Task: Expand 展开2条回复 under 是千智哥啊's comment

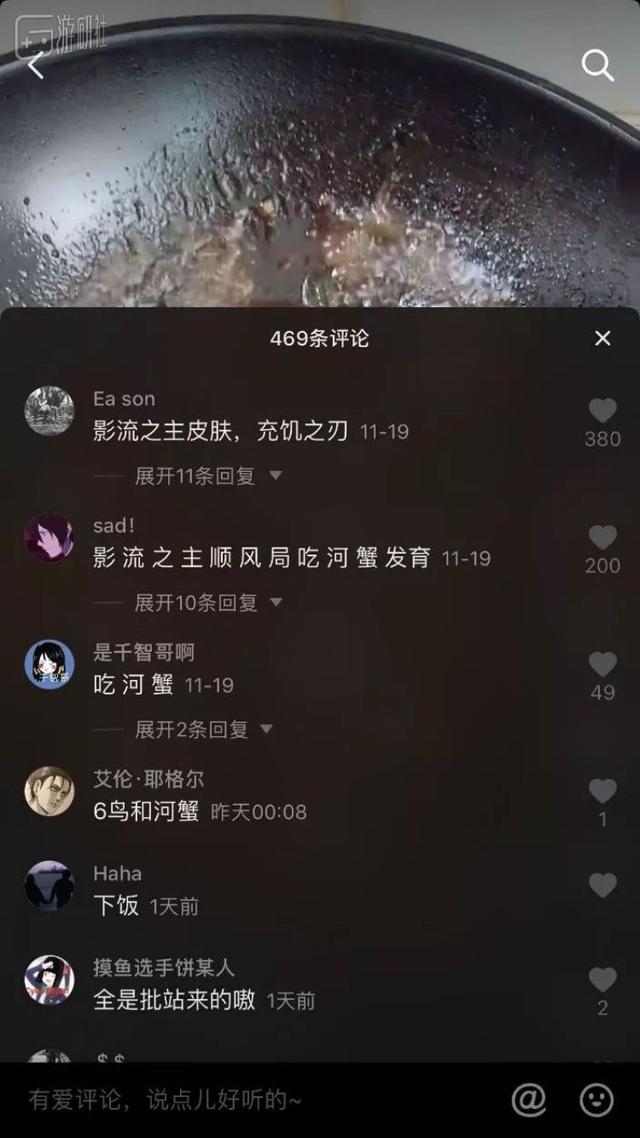Action: tap(203, 730)
